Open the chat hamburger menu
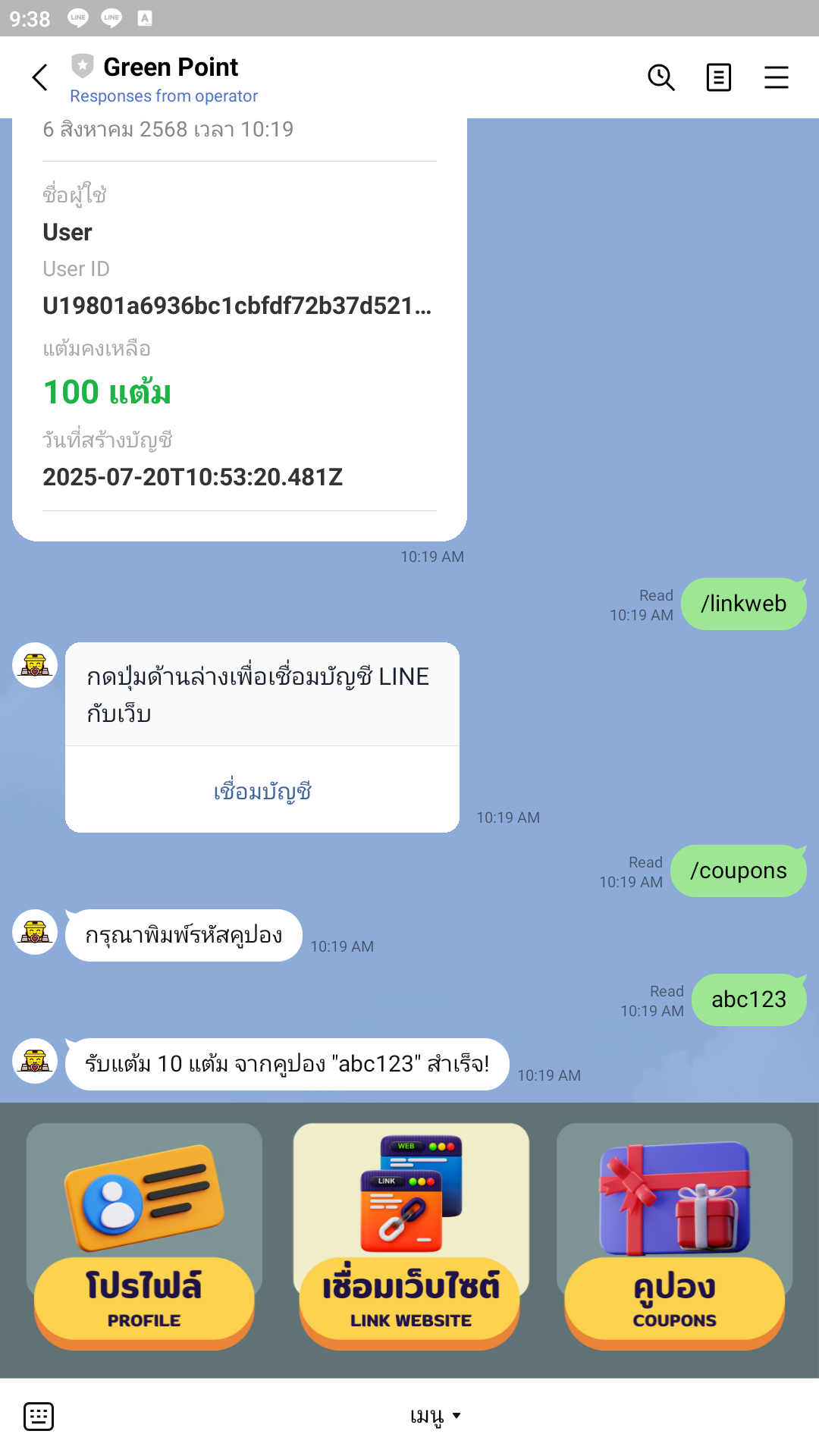The height and width of the screenshot is (1456, 819). tap(776, 77)
